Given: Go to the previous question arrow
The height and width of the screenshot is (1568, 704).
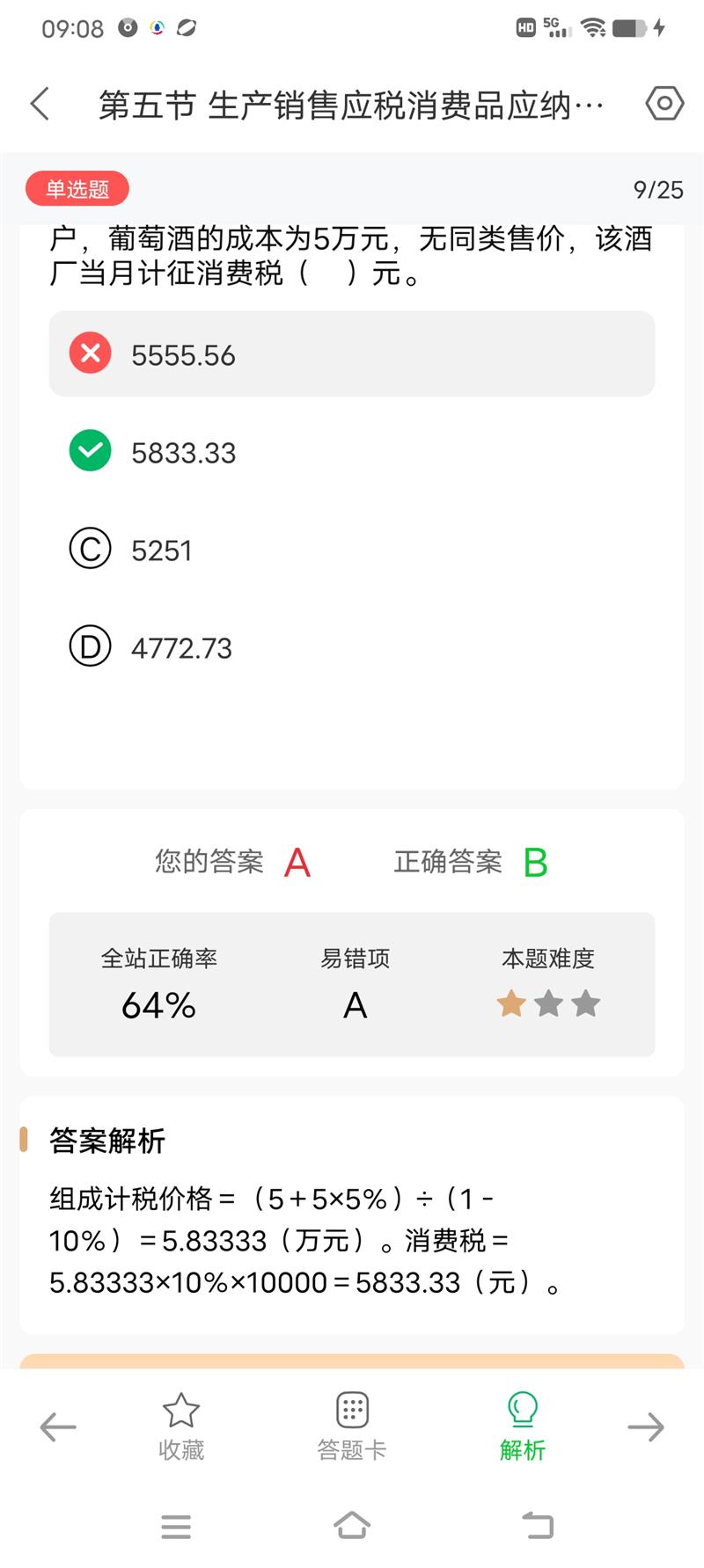Looking at the screenshot, I should click(x=58, y=1426).
